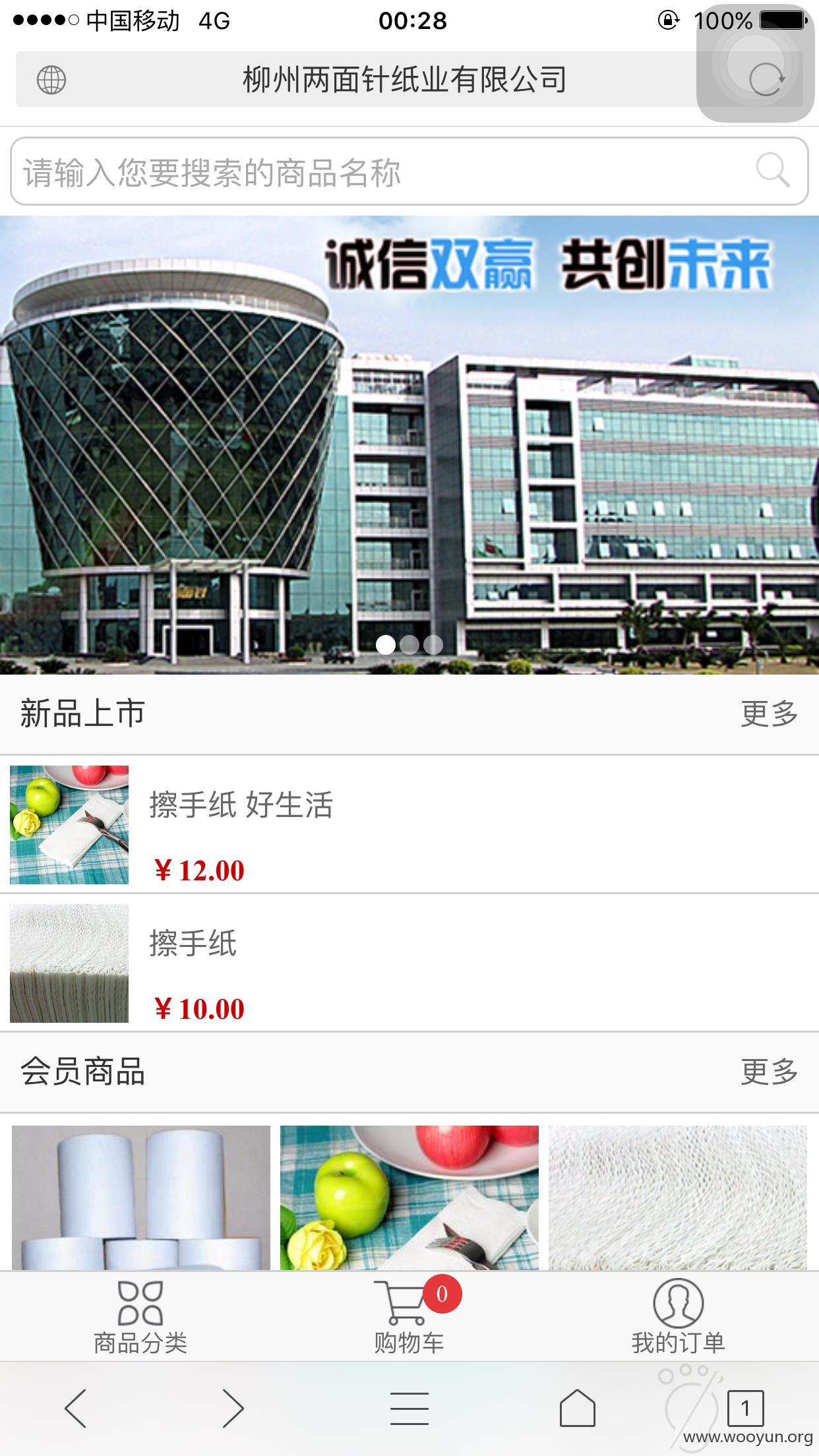819x1456 pixels.
Task: Go back with the browser back arrow
Action: pos(76,1409)
